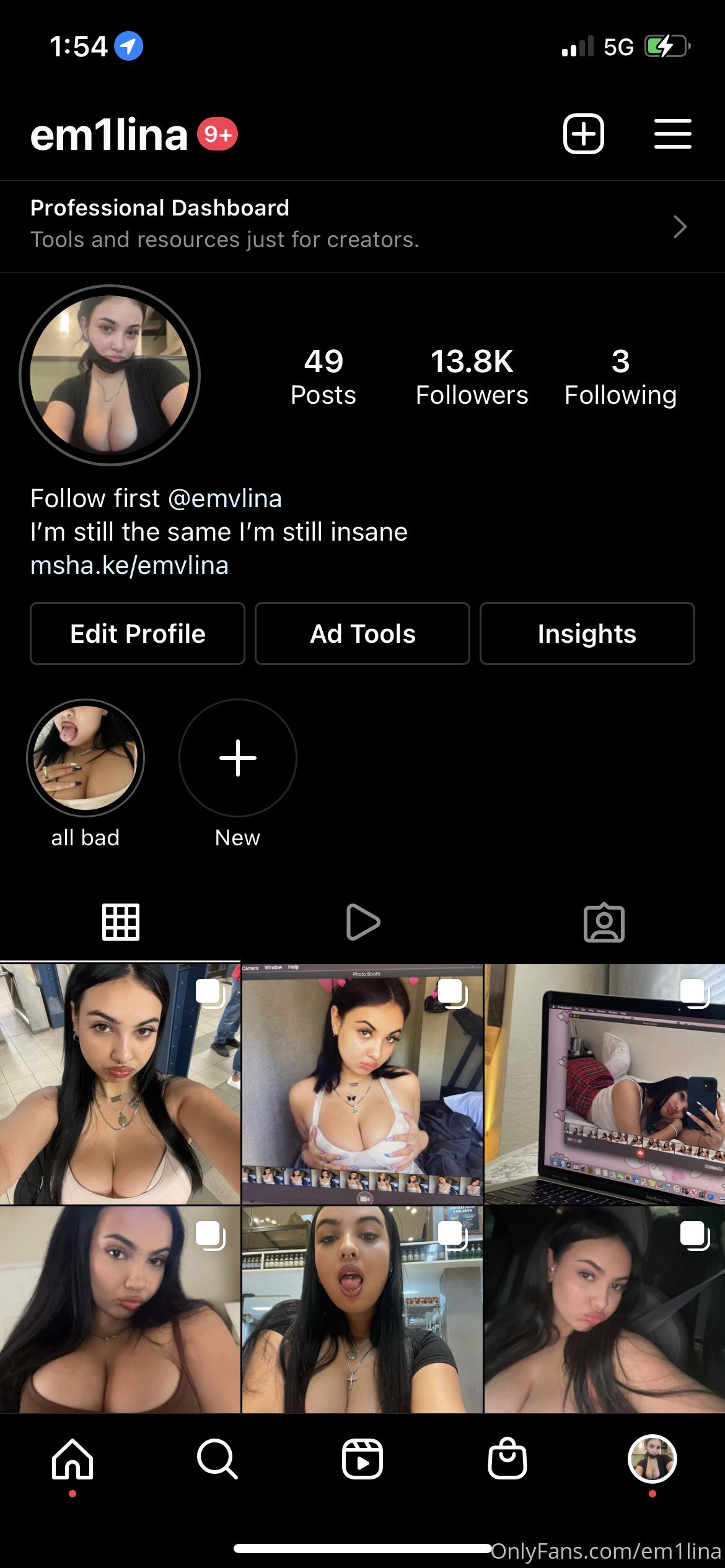Tap the profile picture
This screenshot has width=725, height=1568.
coord(110,375)
